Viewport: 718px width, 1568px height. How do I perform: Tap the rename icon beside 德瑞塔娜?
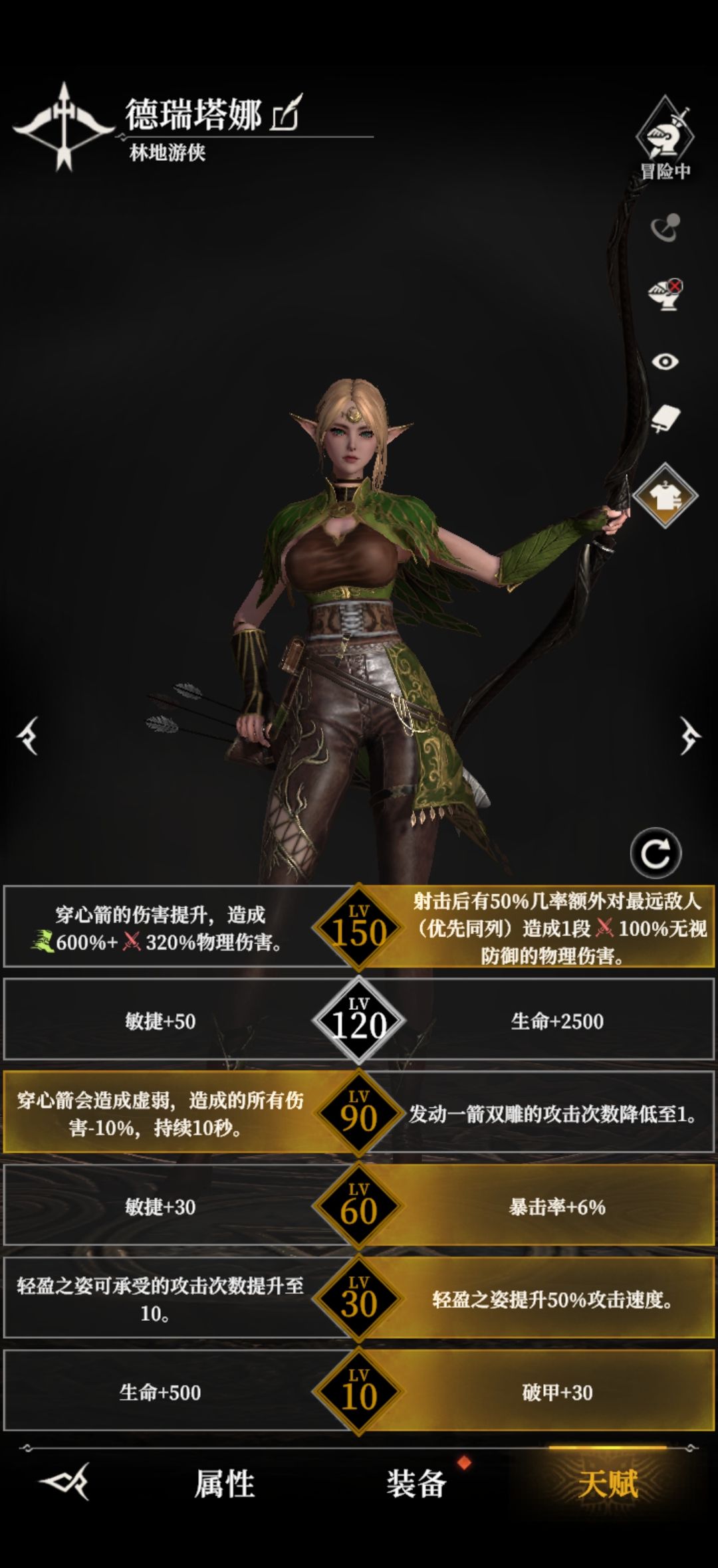point(287,113)
